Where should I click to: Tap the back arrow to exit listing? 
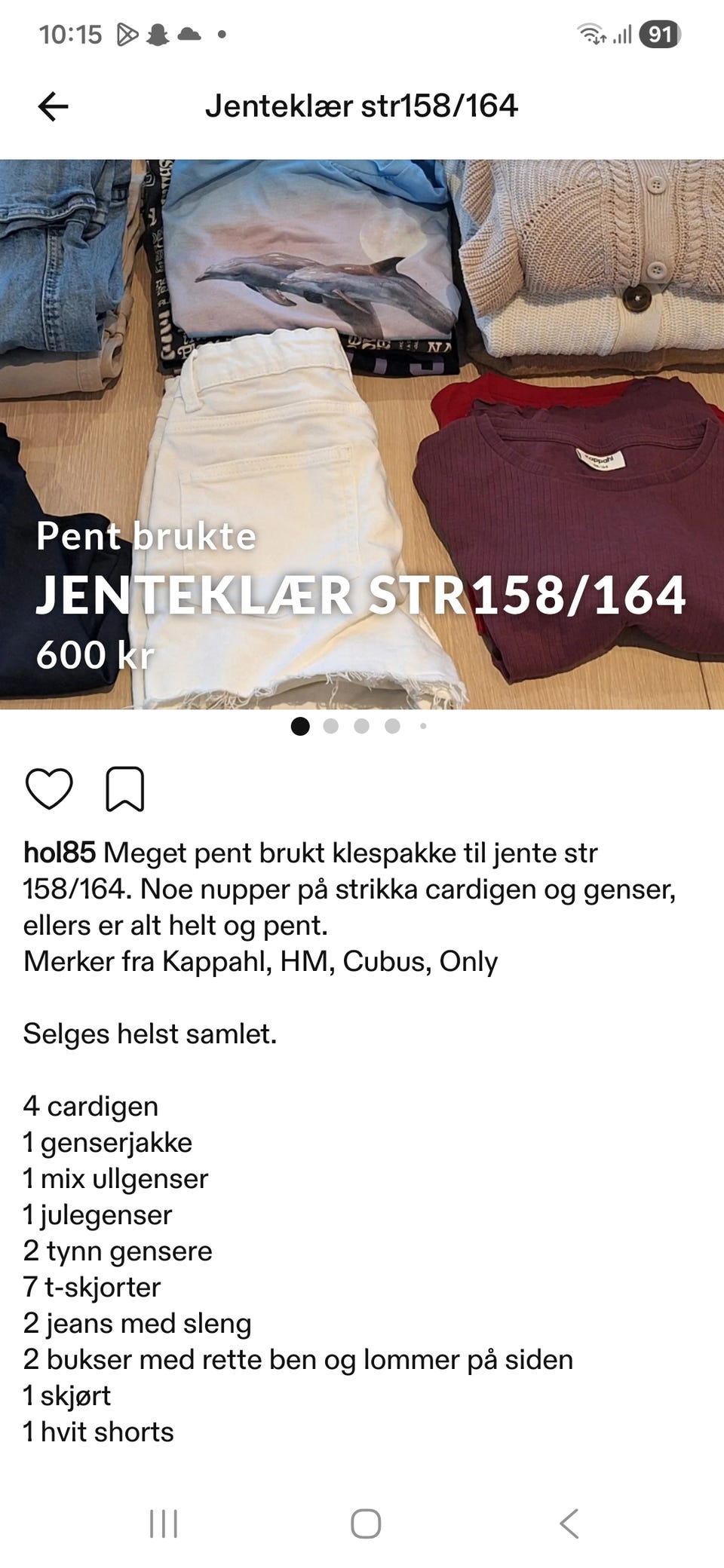tap(53, 106)
